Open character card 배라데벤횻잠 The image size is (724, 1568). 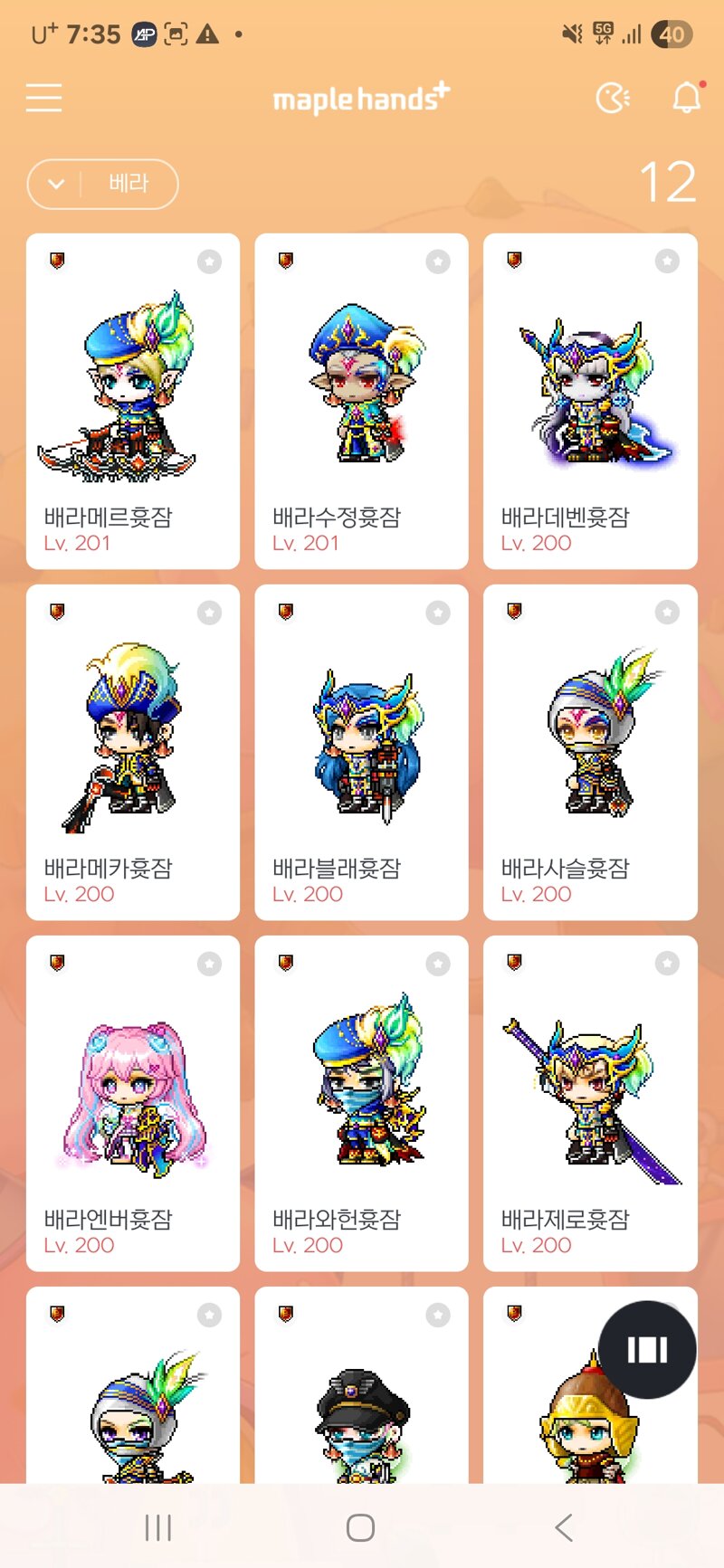(x=590, y=401)
